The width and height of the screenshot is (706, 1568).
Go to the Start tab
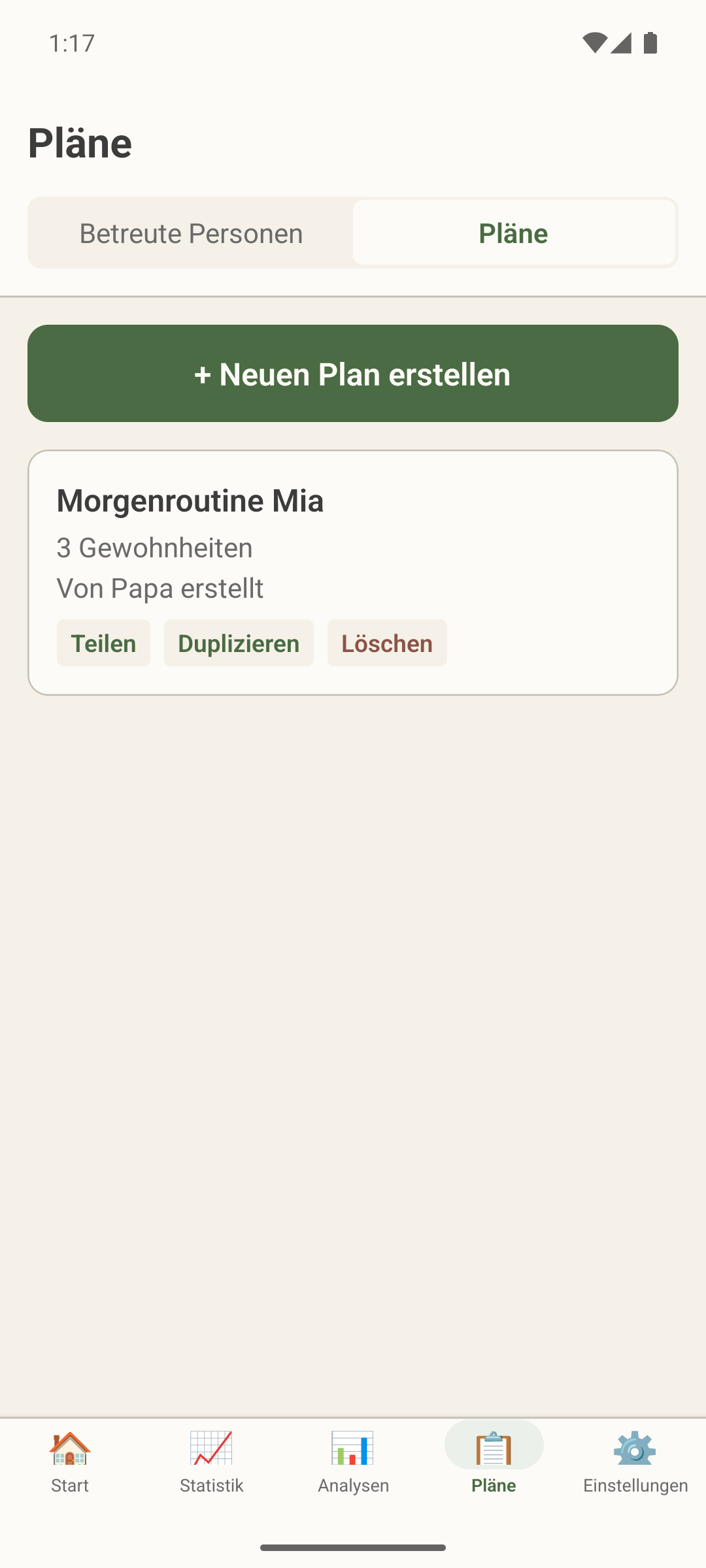coord(70,1462)
